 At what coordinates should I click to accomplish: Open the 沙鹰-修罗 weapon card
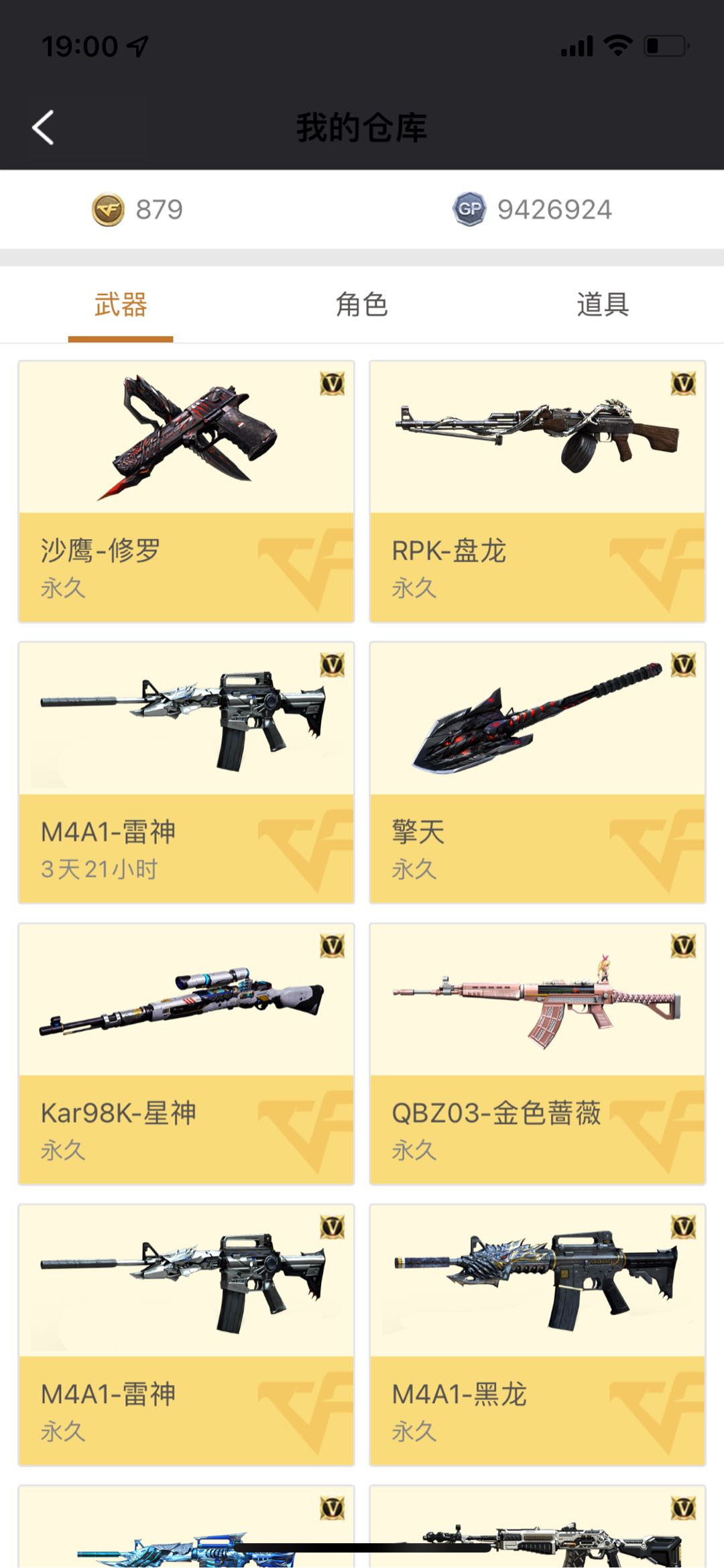[x=186, y=492]
